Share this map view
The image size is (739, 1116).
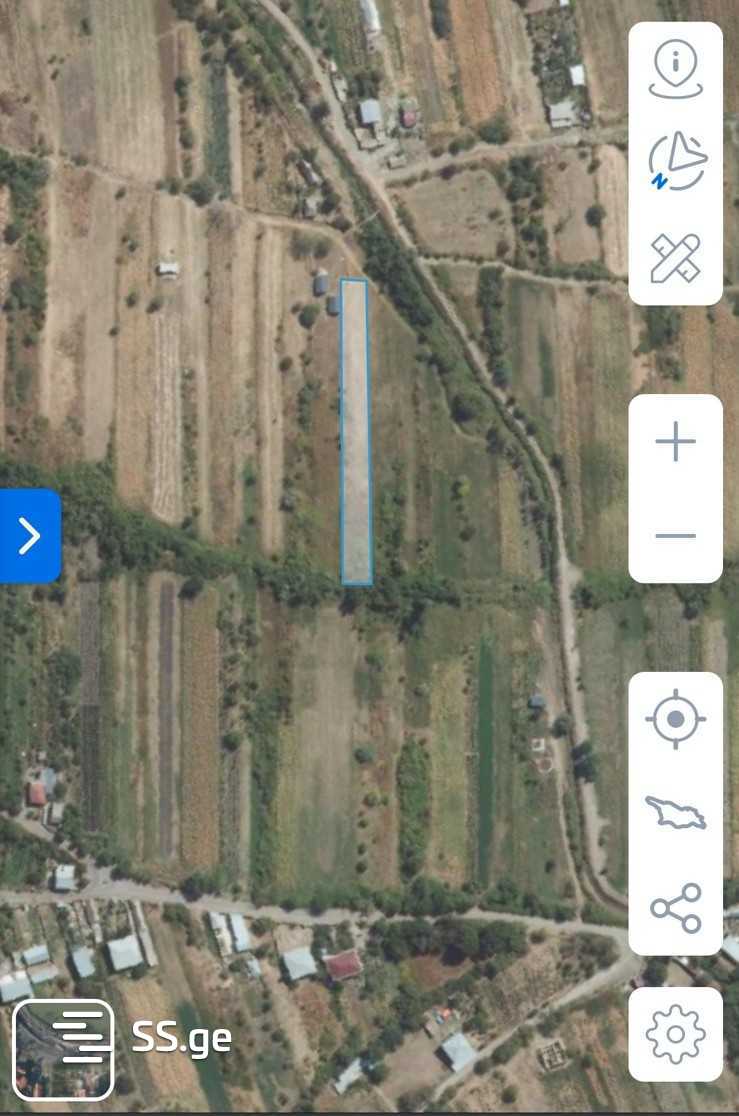point(675,907)
